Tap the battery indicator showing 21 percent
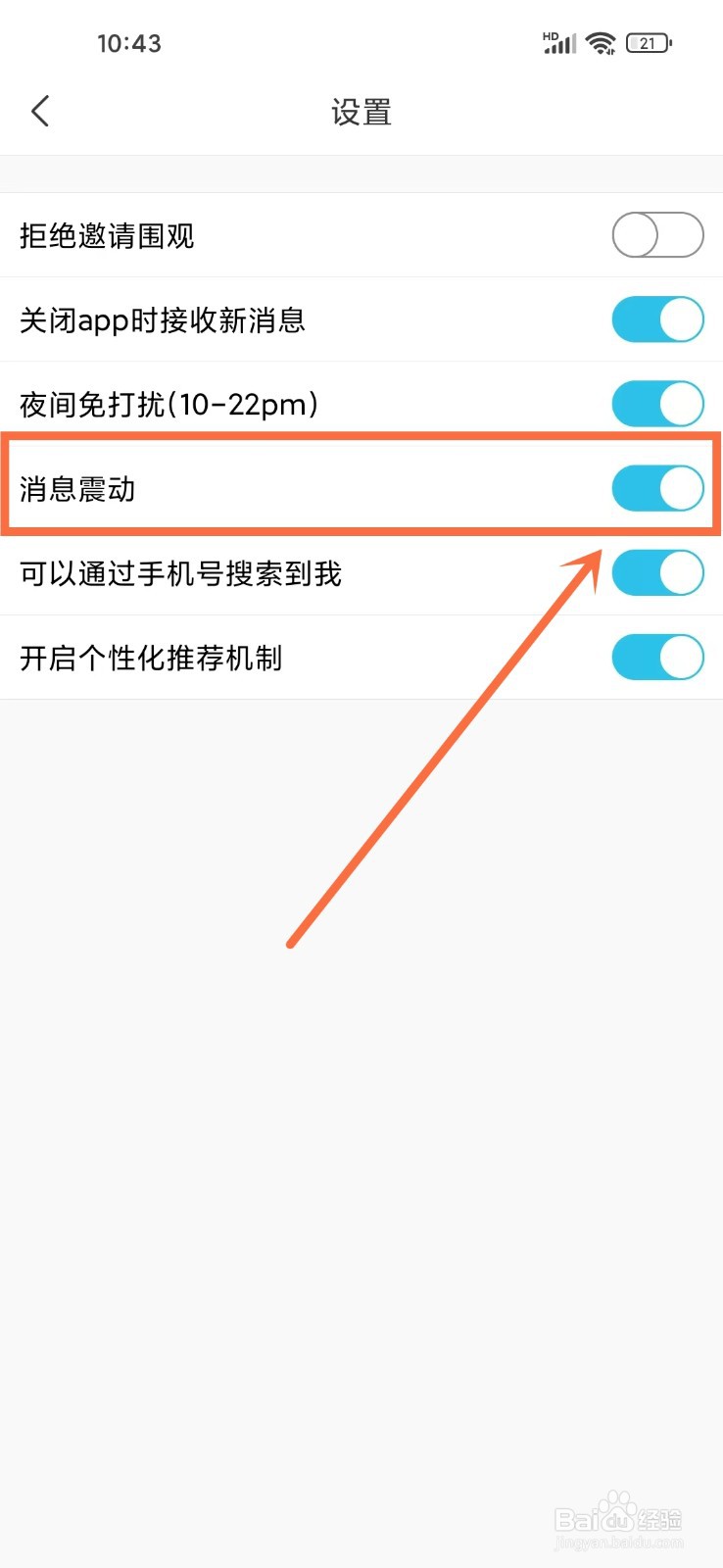The height and width of the screenshot is (1568, 723). 647,42
